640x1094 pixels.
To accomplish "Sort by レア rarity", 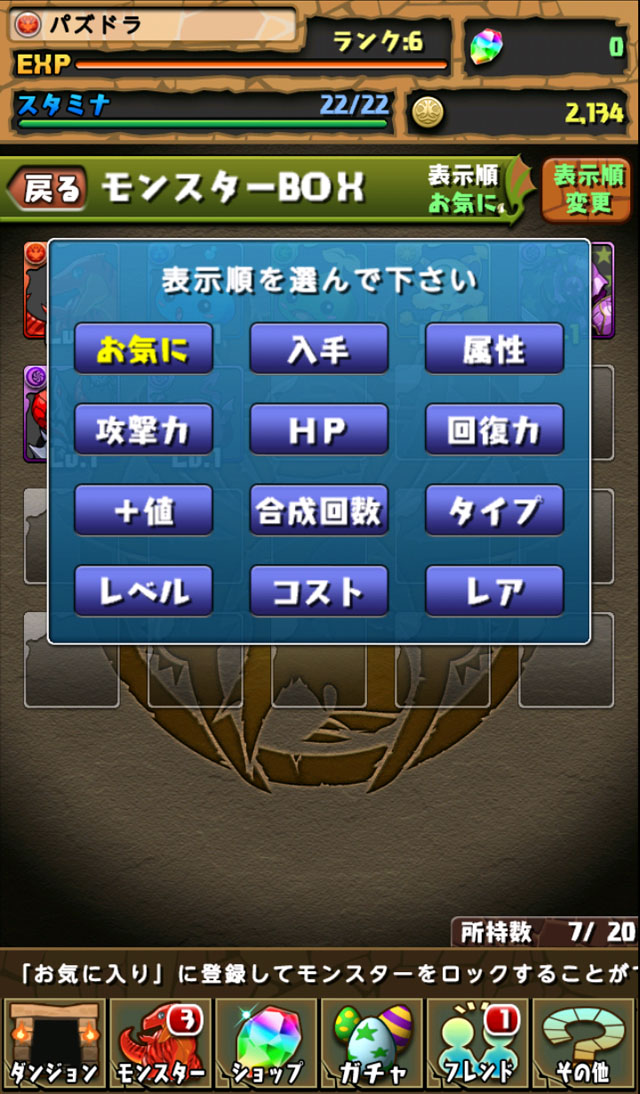I will pyautogui.click(x=494, y=591).
